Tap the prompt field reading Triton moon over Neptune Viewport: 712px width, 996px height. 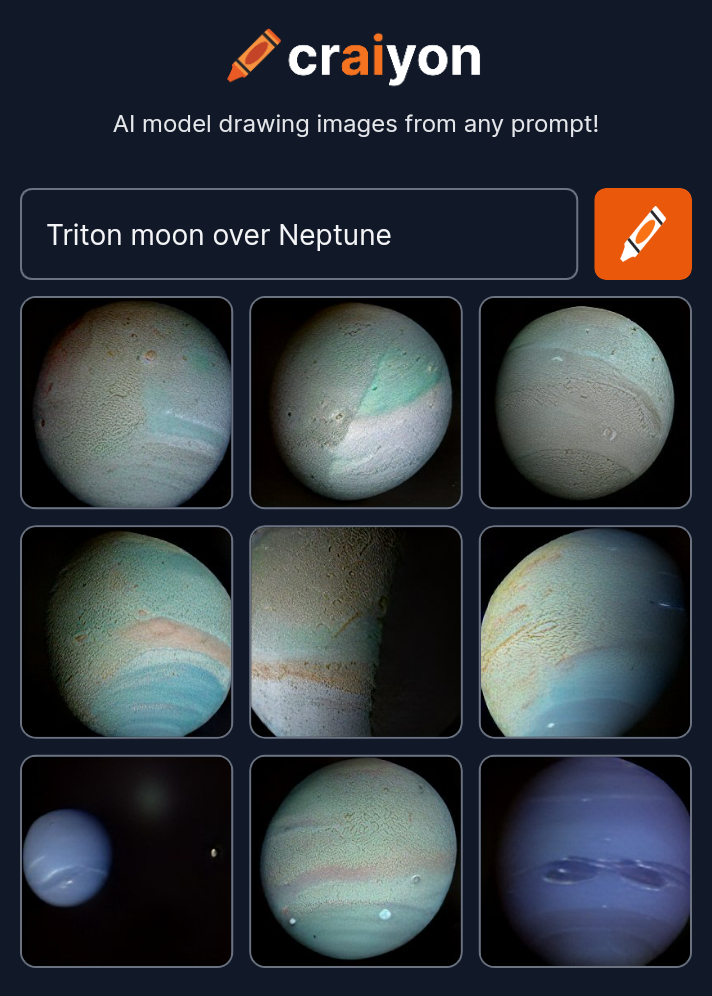tap(298, 235)
